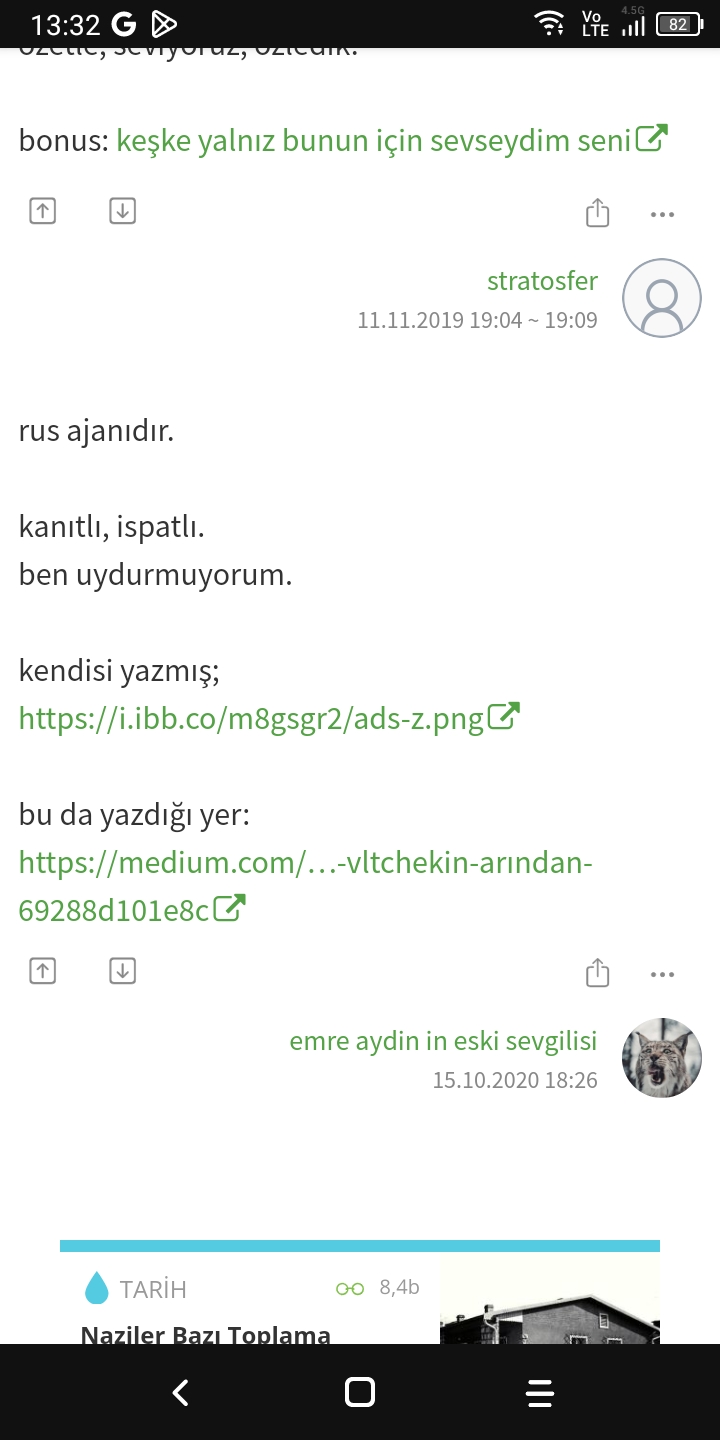Screen dimensions: 720x1440
Task: Open the recent apps overview
Action: [x=540, y=1392]
